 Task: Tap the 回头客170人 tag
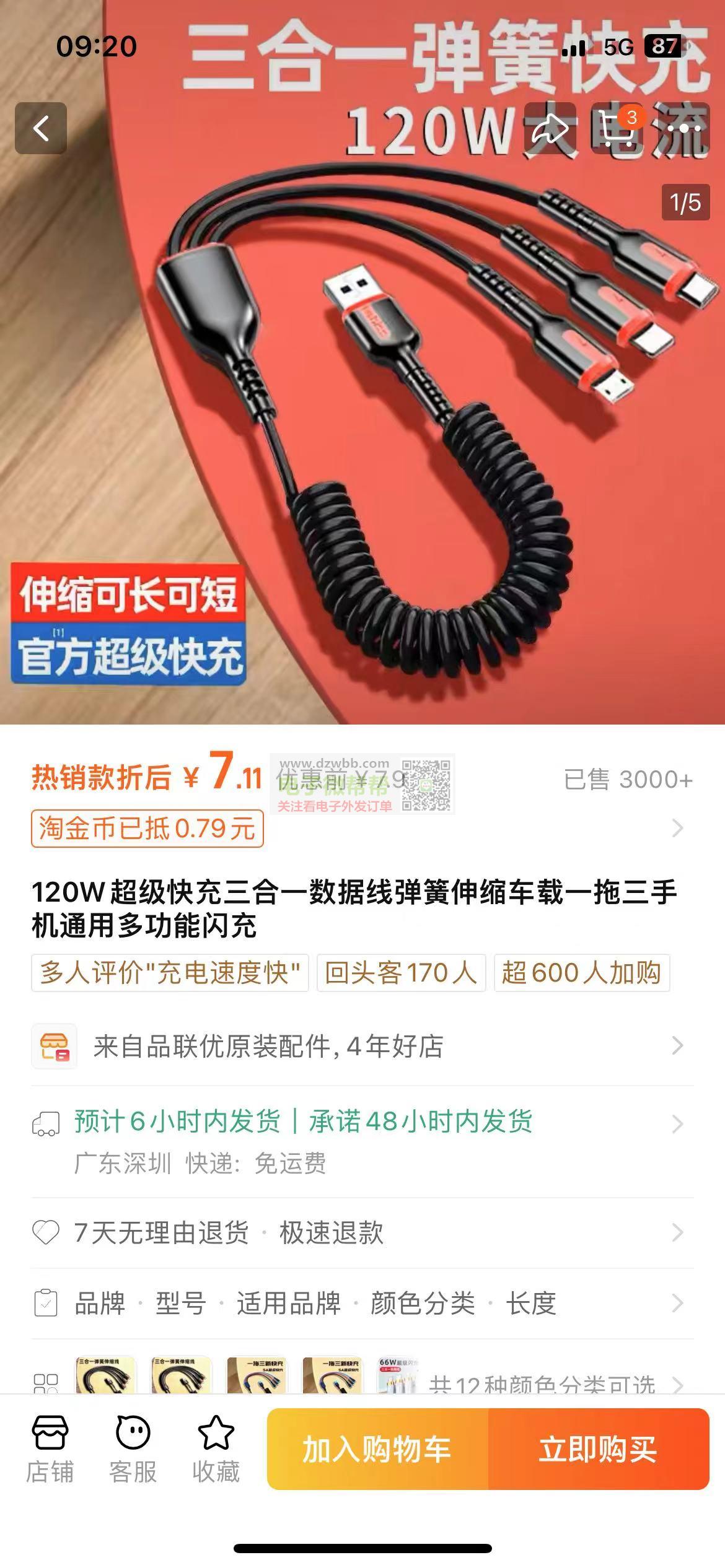point(401,973)
